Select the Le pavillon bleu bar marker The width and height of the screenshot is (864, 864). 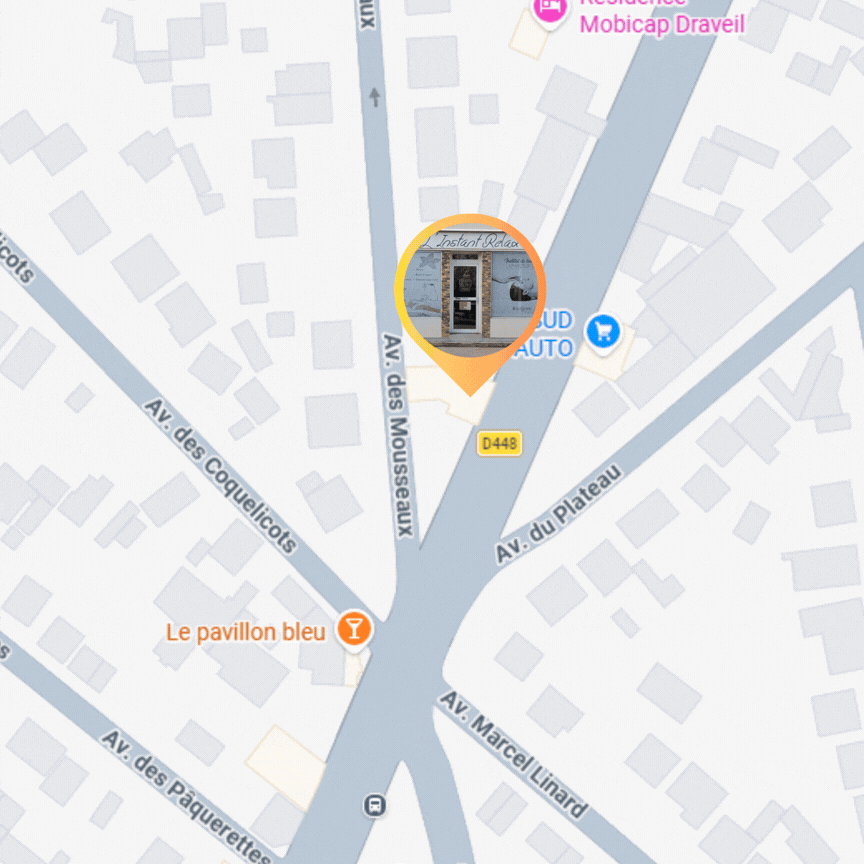353,629
